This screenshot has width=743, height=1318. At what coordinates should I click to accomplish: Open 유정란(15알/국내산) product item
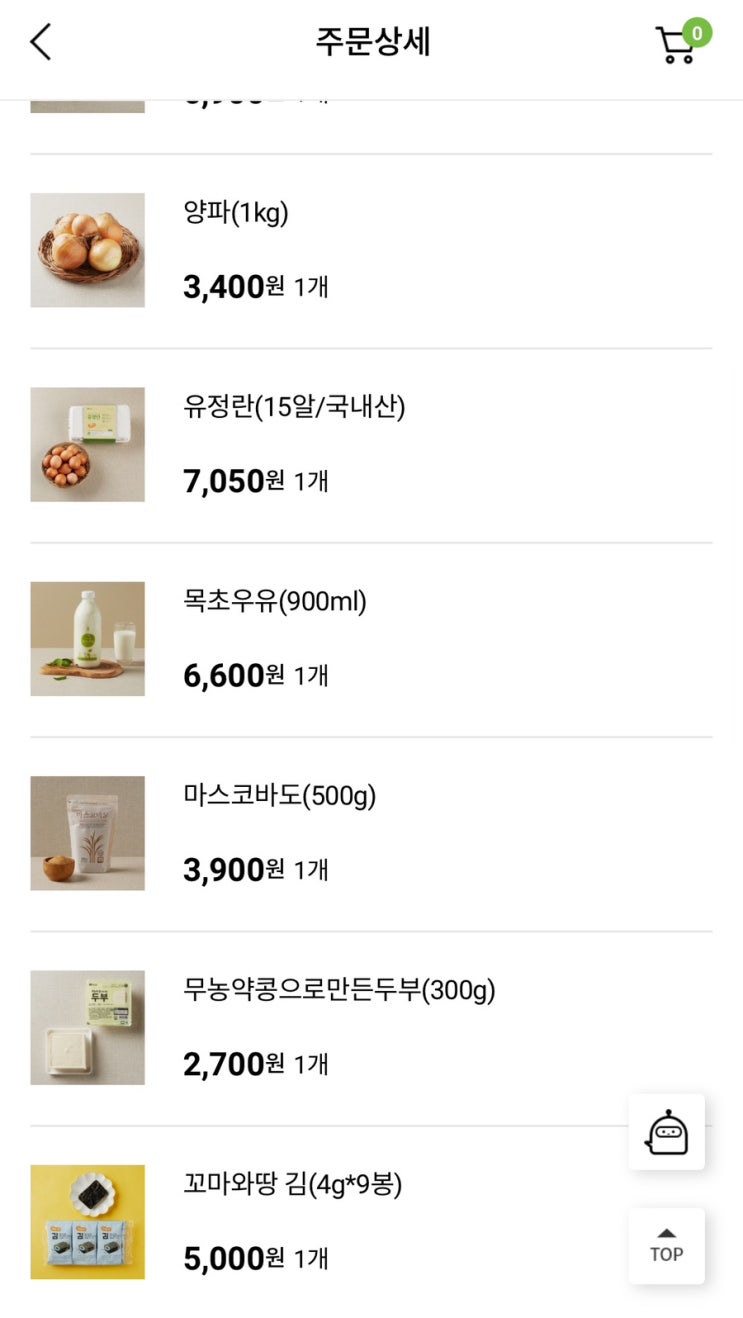point(294,407)
